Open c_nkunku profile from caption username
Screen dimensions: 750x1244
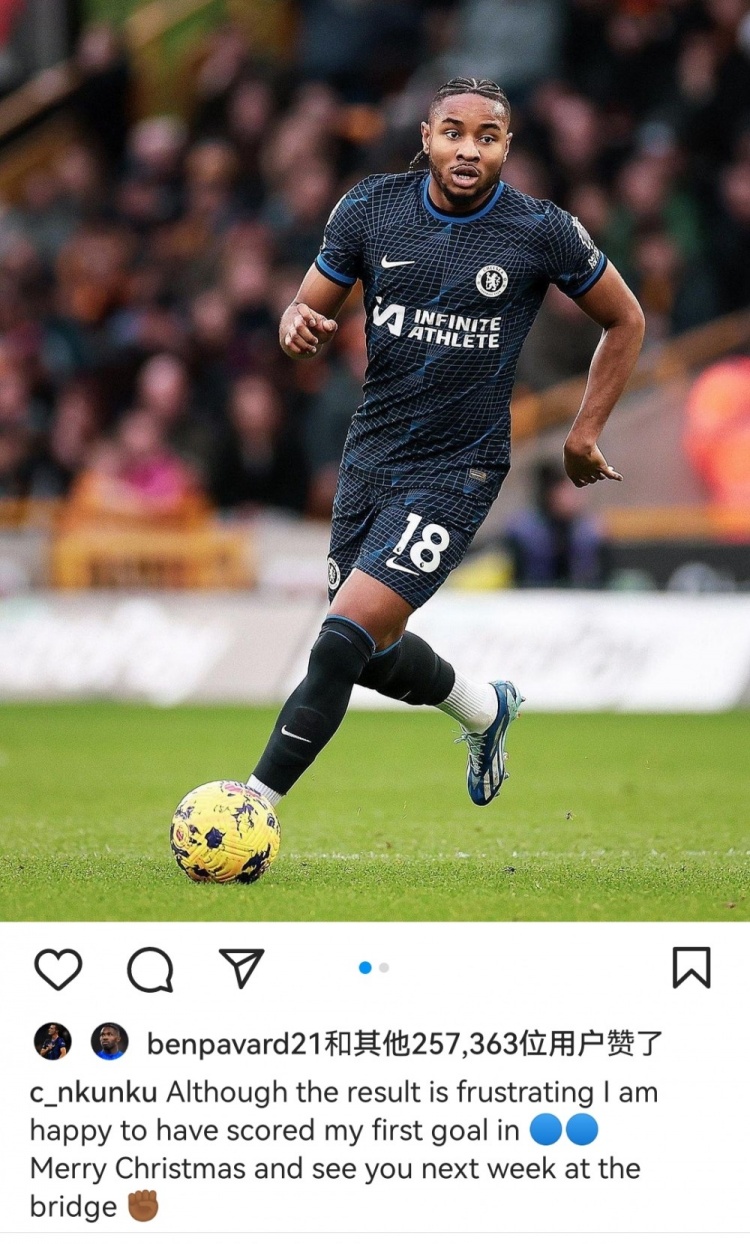[x=94, y=1092]
